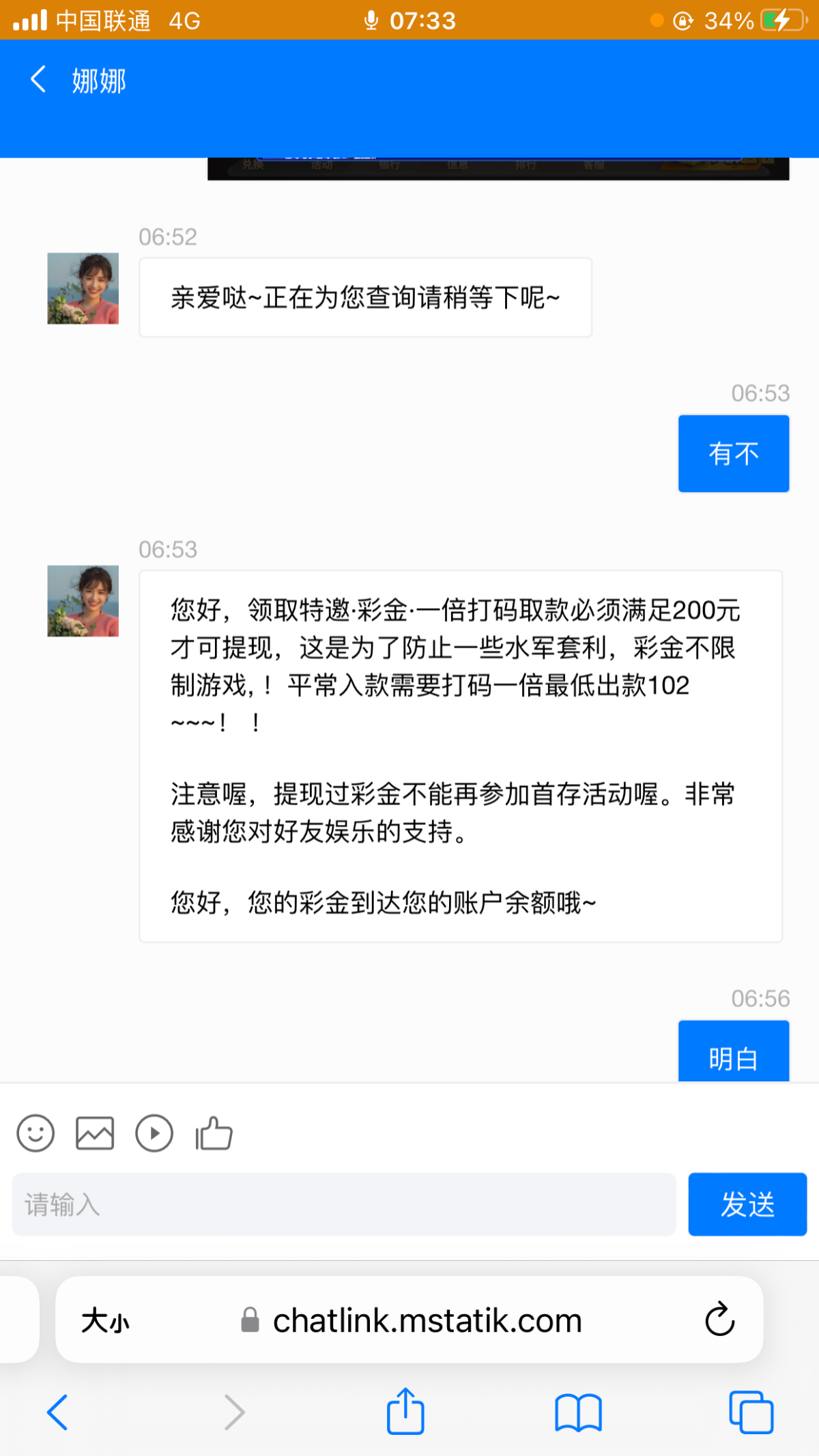Open the emoji picker
The height and width of the screenshot is (1456, 819).
pos(35,1133)
